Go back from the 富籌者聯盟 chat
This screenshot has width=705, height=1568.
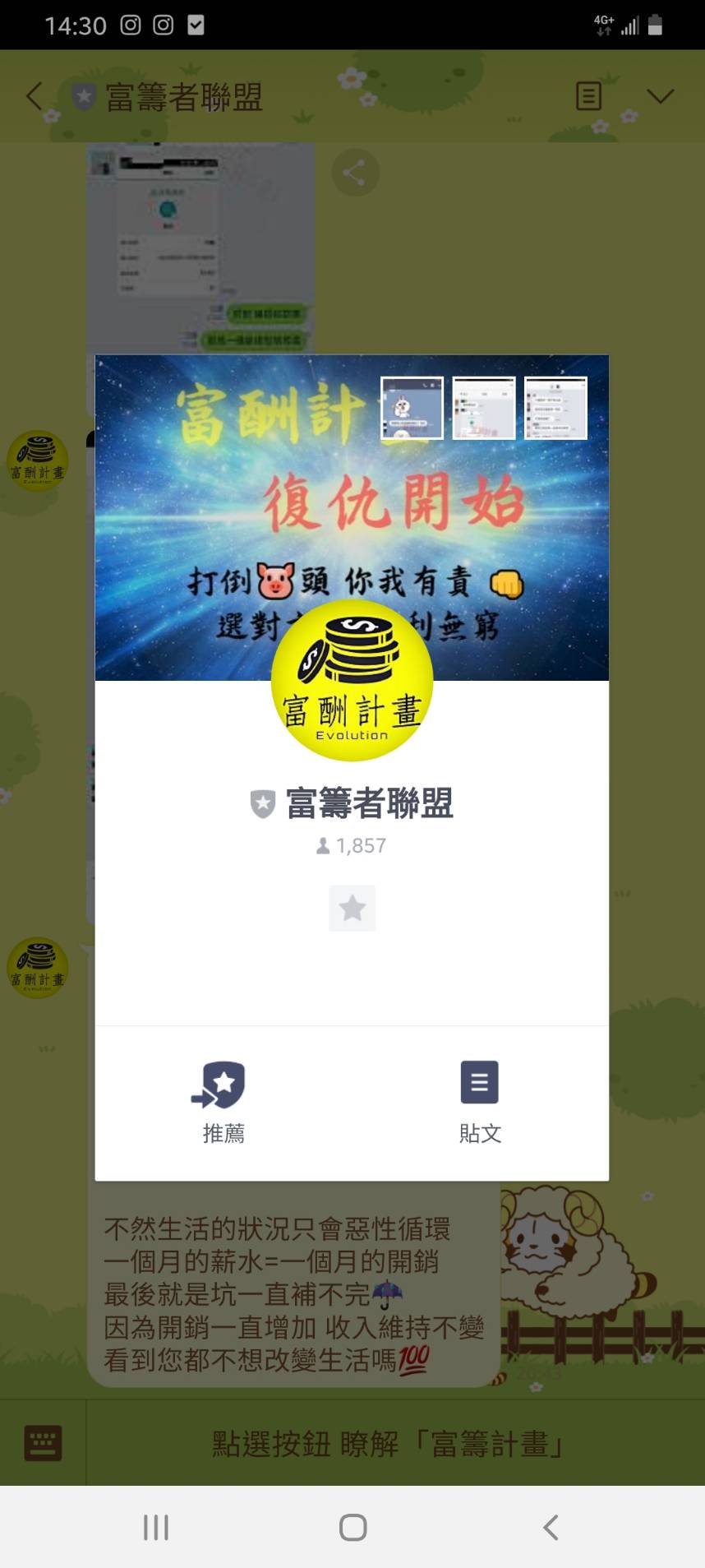[x=34, y=96]
